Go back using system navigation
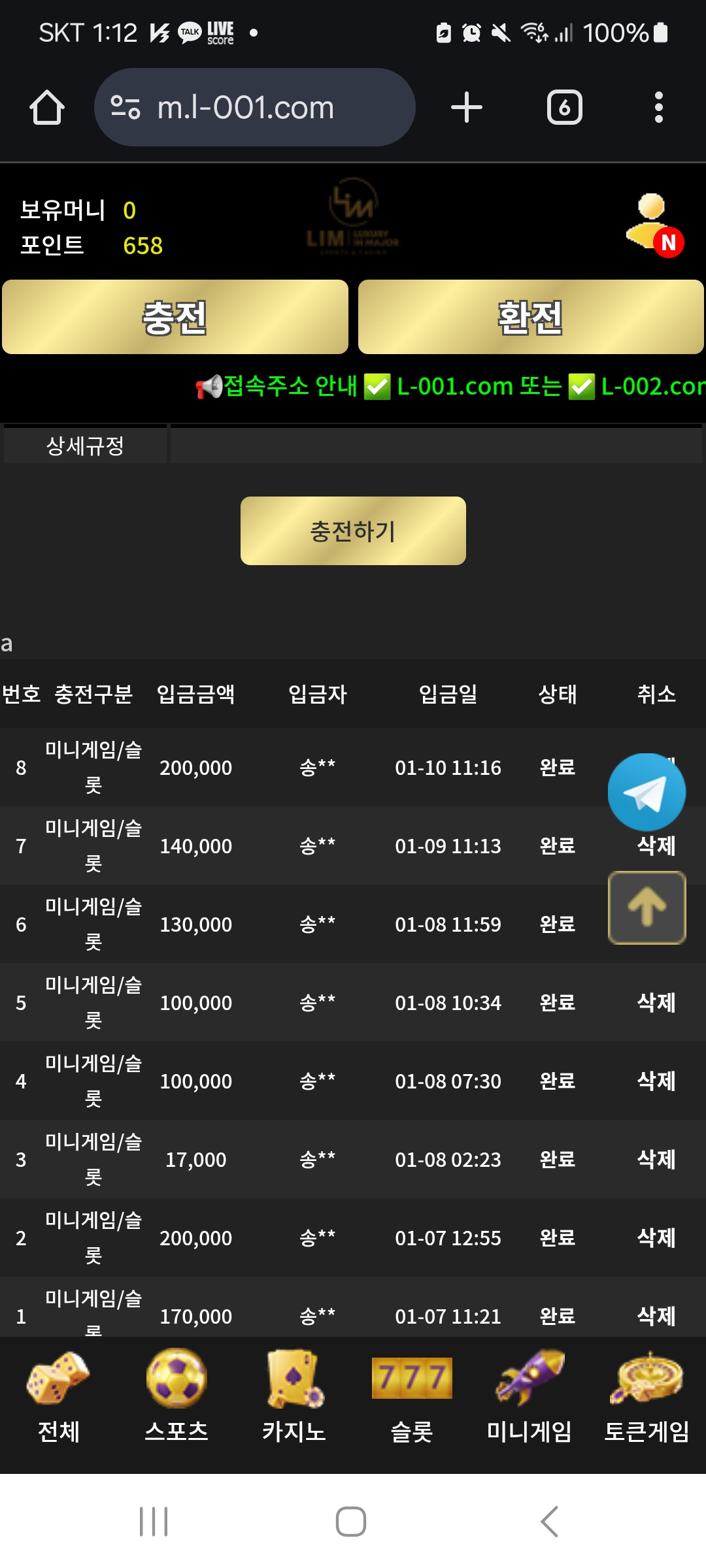The width and height of the screenshot is (706, 1568). click(550, 1522)
